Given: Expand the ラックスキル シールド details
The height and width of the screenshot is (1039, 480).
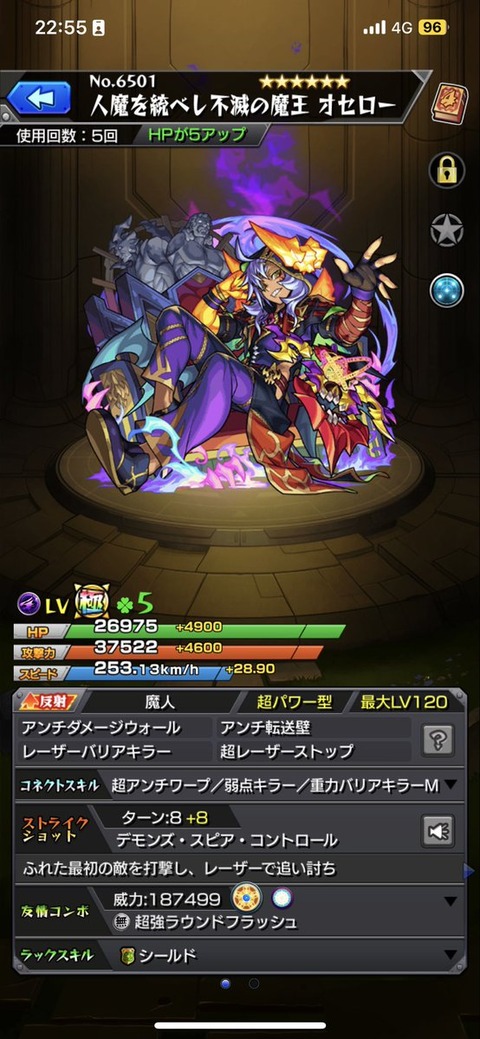Looking at the screenshot, I should click(x=451, y=955).
